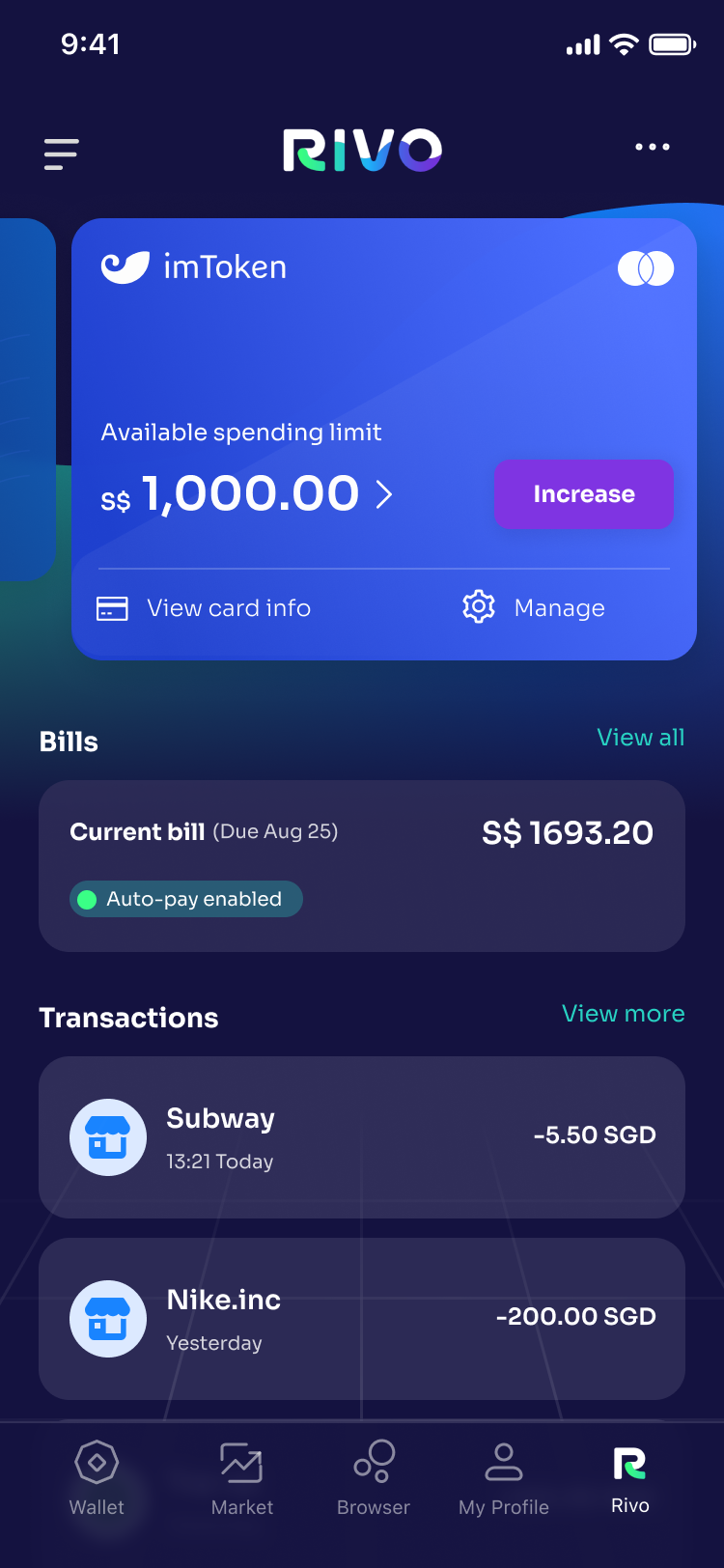Open View all bills

tap(641, 737)
